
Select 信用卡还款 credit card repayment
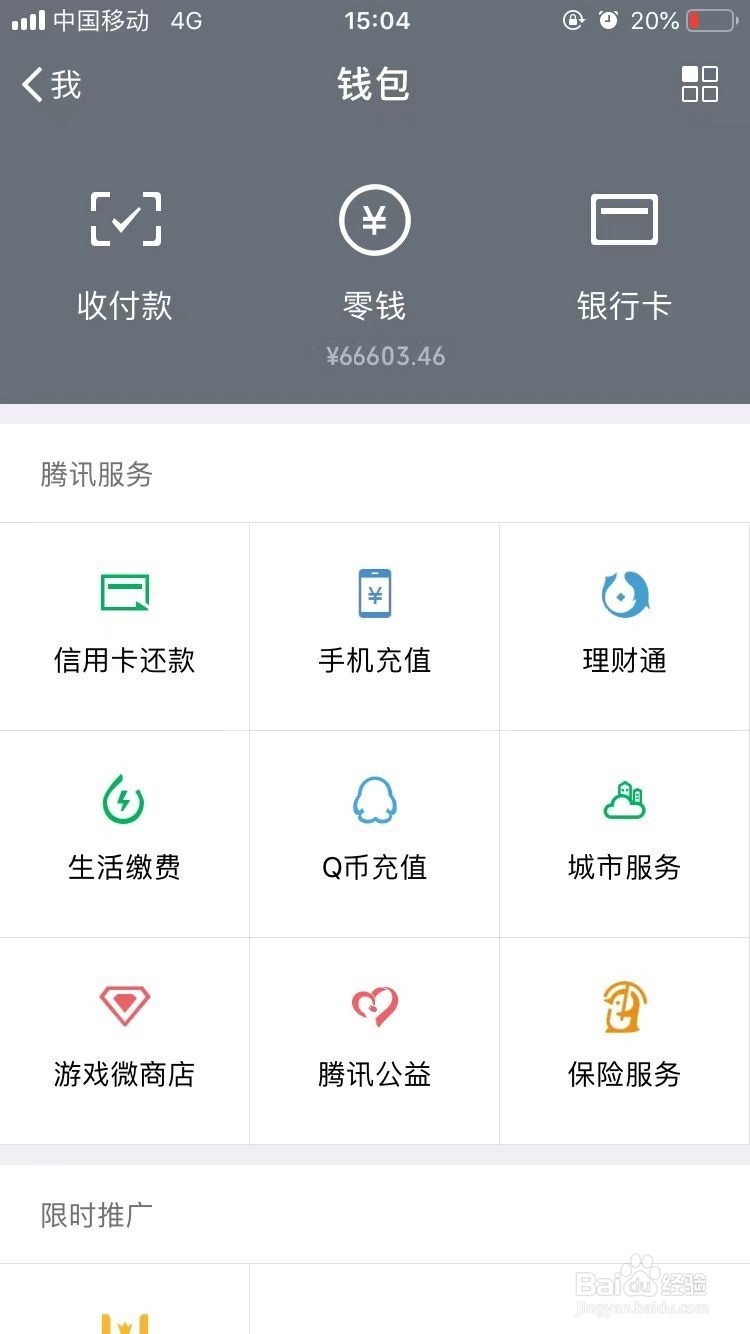pos(125,620)
